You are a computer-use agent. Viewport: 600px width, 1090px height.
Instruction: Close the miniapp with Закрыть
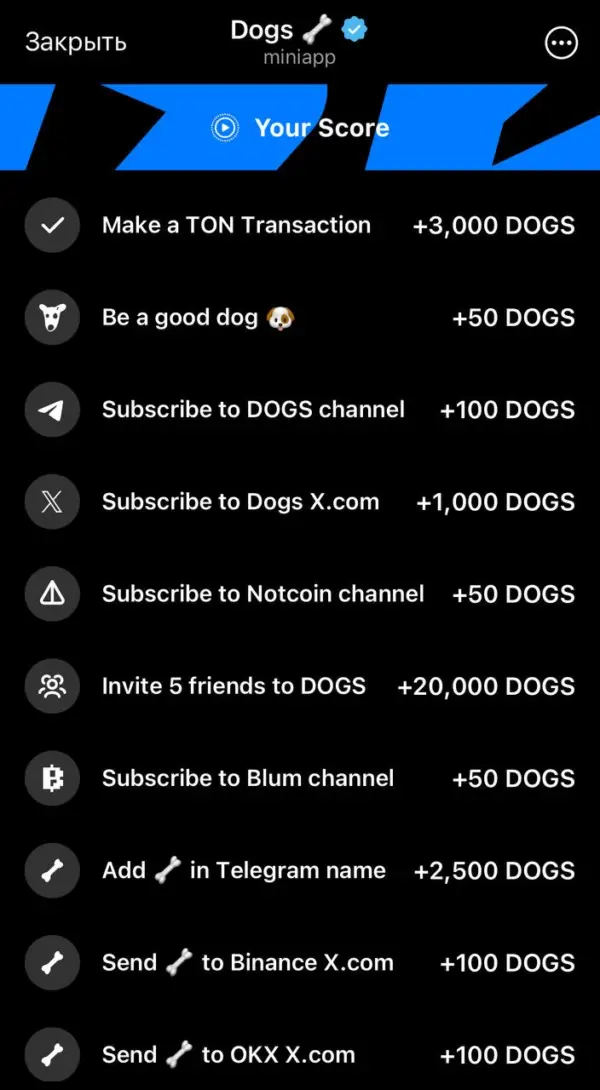click(75, 42)
